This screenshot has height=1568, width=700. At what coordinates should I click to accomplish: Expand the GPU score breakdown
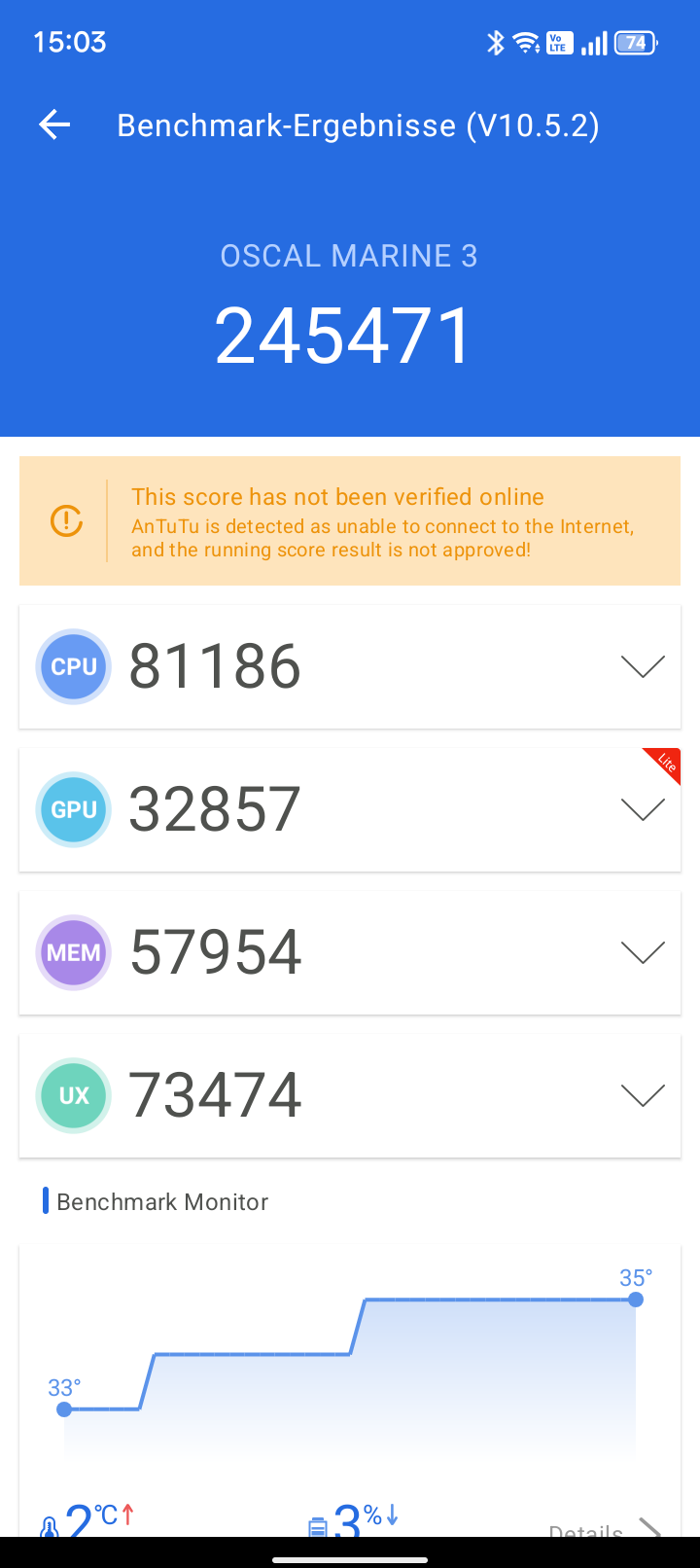(x=642, y=809)
